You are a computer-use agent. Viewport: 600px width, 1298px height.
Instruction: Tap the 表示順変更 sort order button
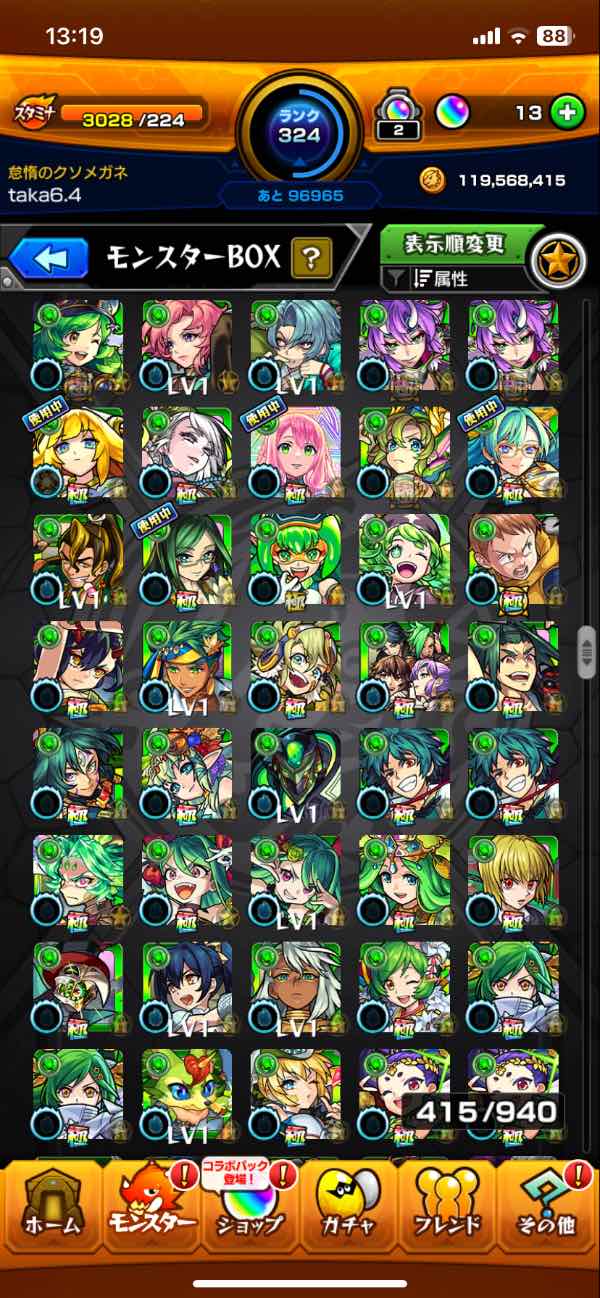(x=453, y=244)
